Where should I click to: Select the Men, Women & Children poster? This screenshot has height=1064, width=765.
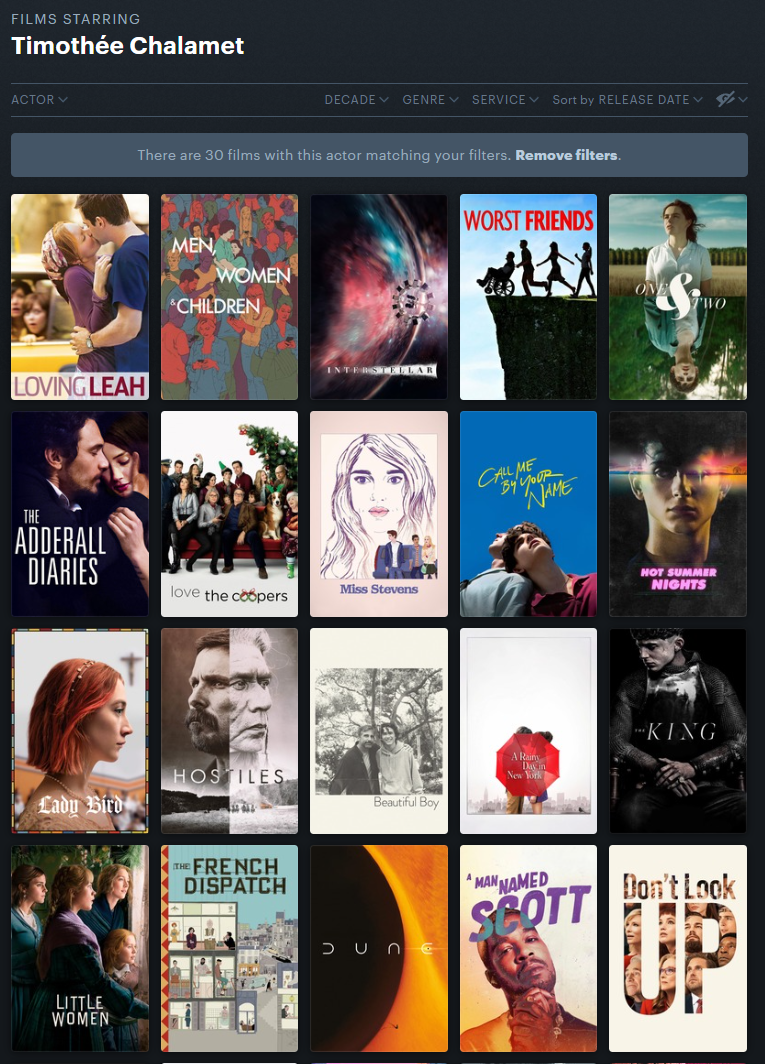point(229,297)
